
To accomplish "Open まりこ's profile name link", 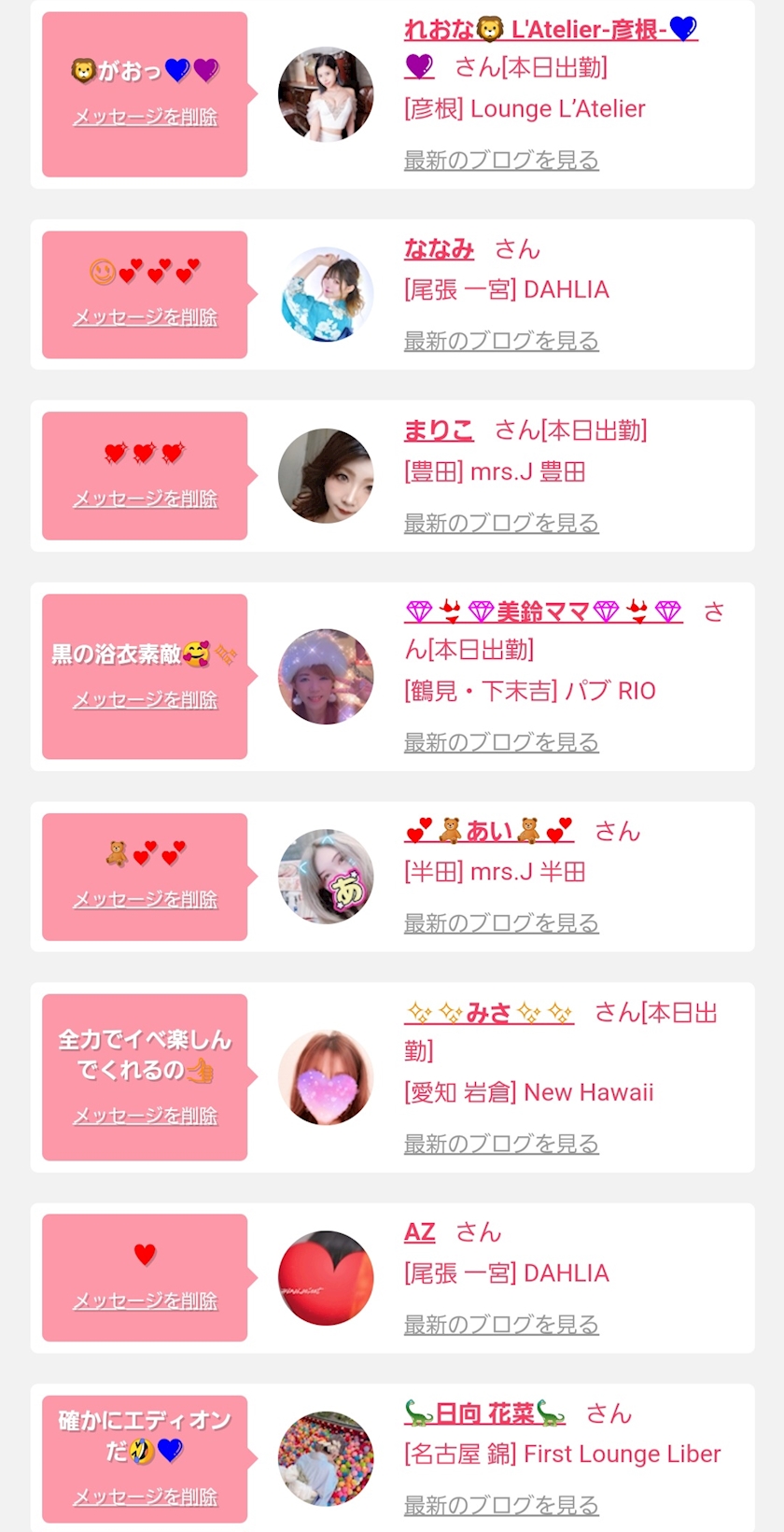I will [x=439, y=430].
